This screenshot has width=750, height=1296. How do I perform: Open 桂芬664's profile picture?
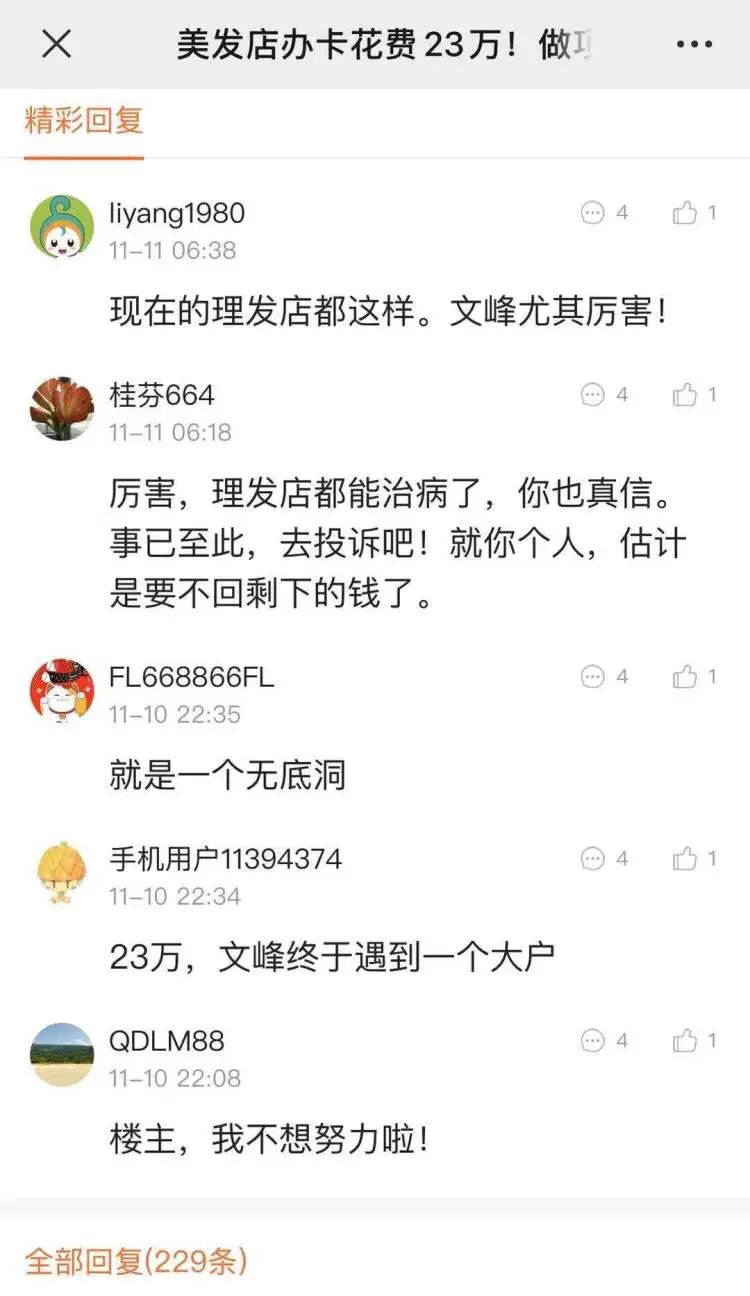point(62,409)
